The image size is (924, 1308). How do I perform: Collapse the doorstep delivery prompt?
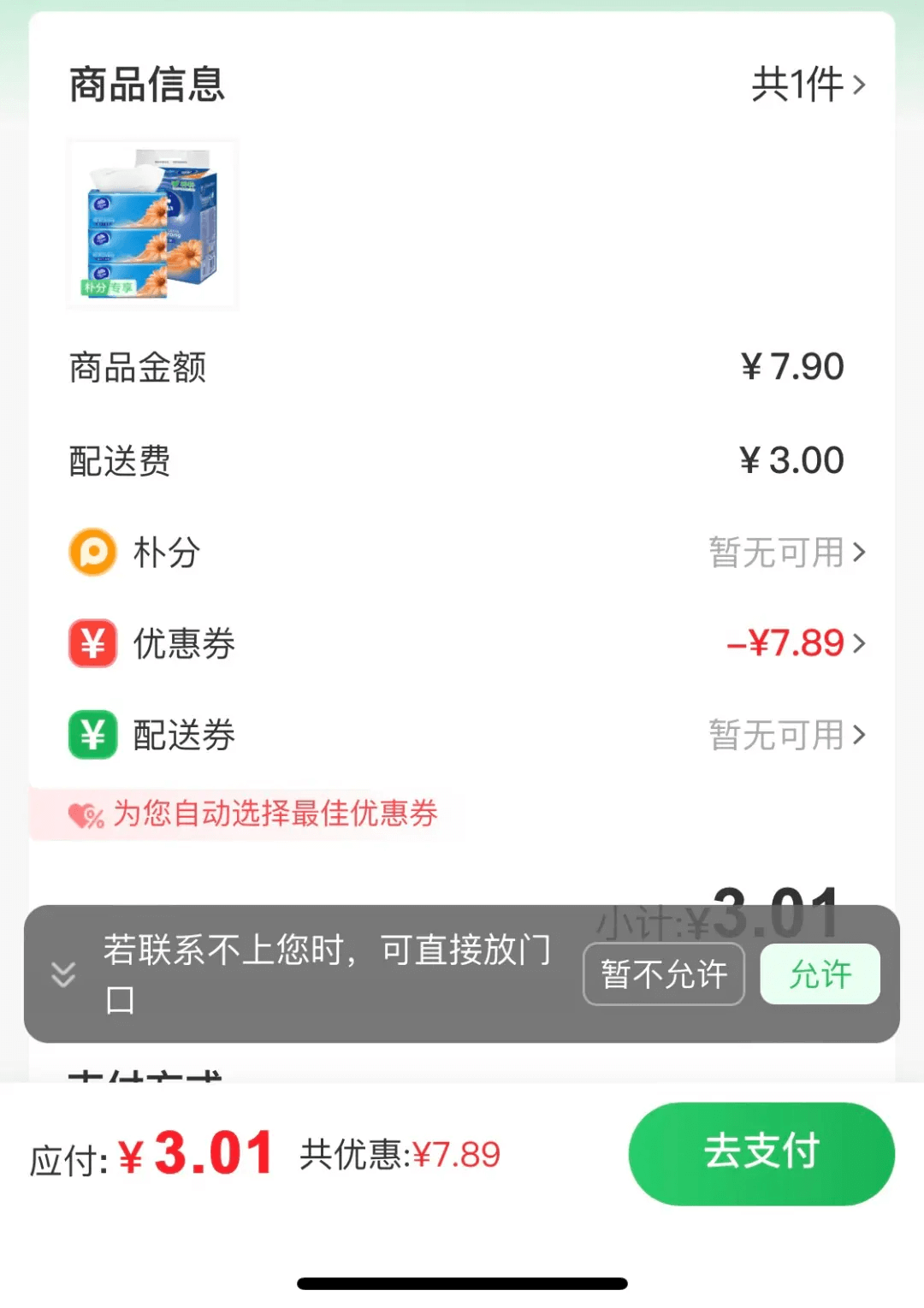coord(63,974)
